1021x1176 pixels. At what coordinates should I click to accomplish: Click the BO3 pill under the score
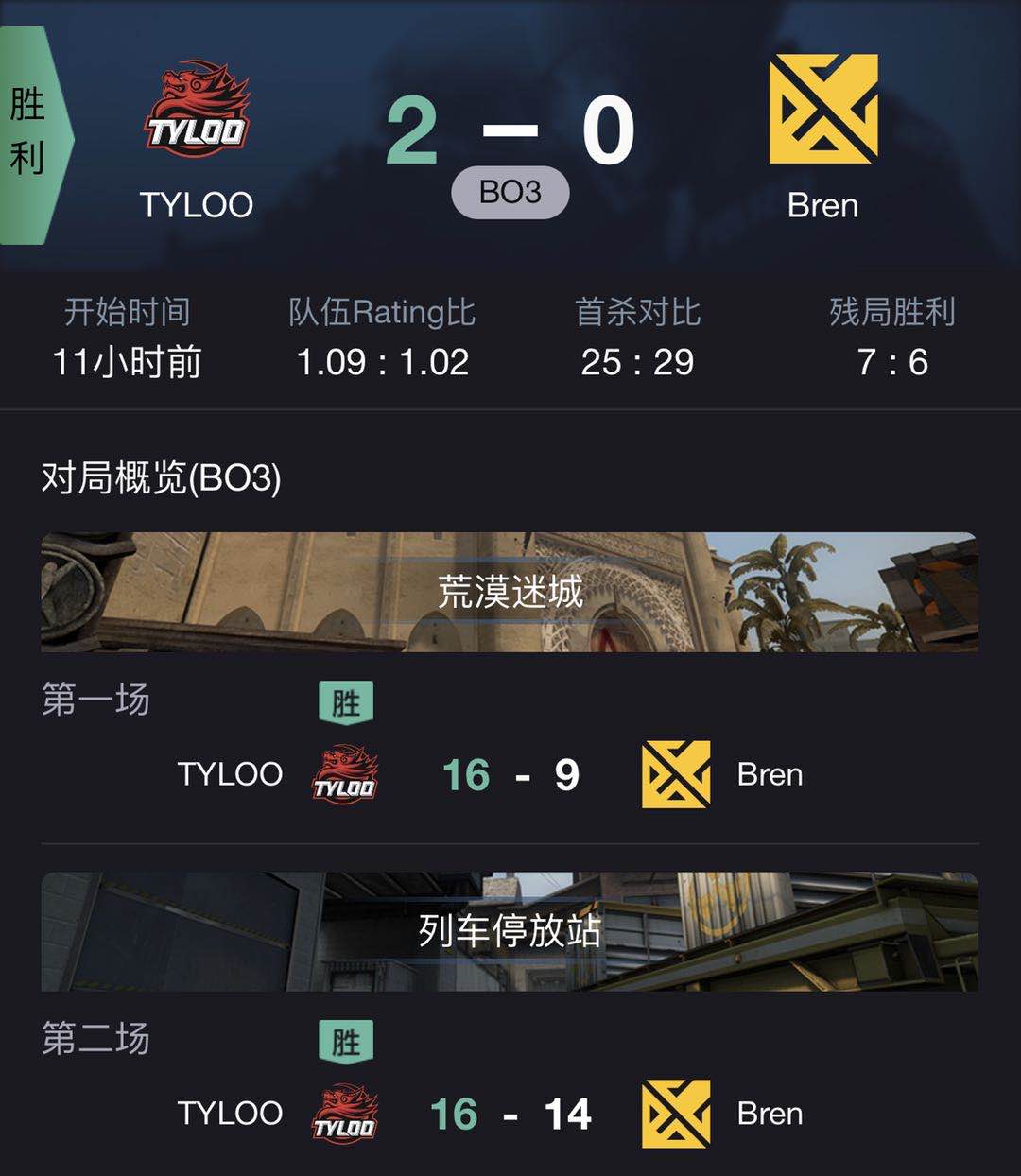pyautogui.click(x=510, y=192)
